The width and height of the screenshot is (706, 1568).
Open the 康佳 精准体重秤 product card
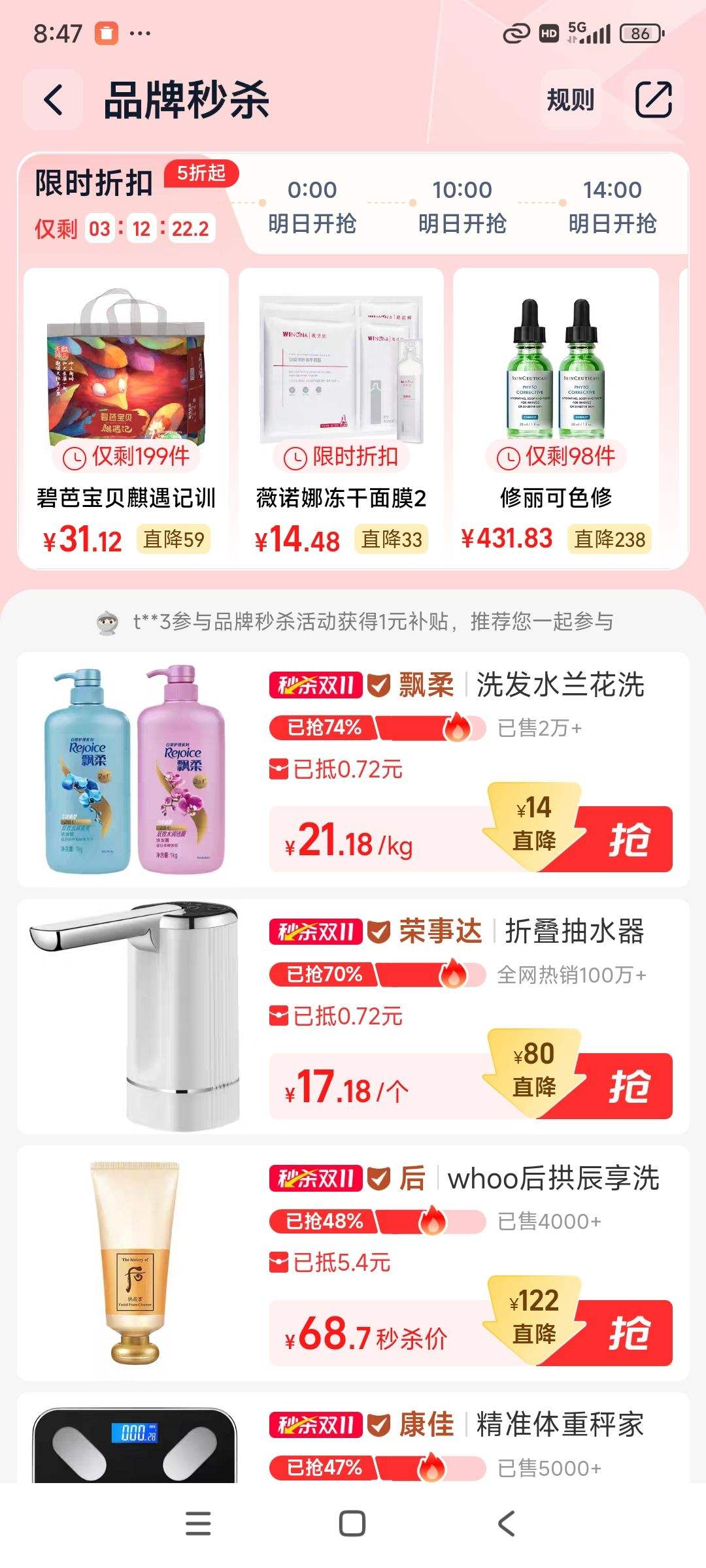(353, 1439)
